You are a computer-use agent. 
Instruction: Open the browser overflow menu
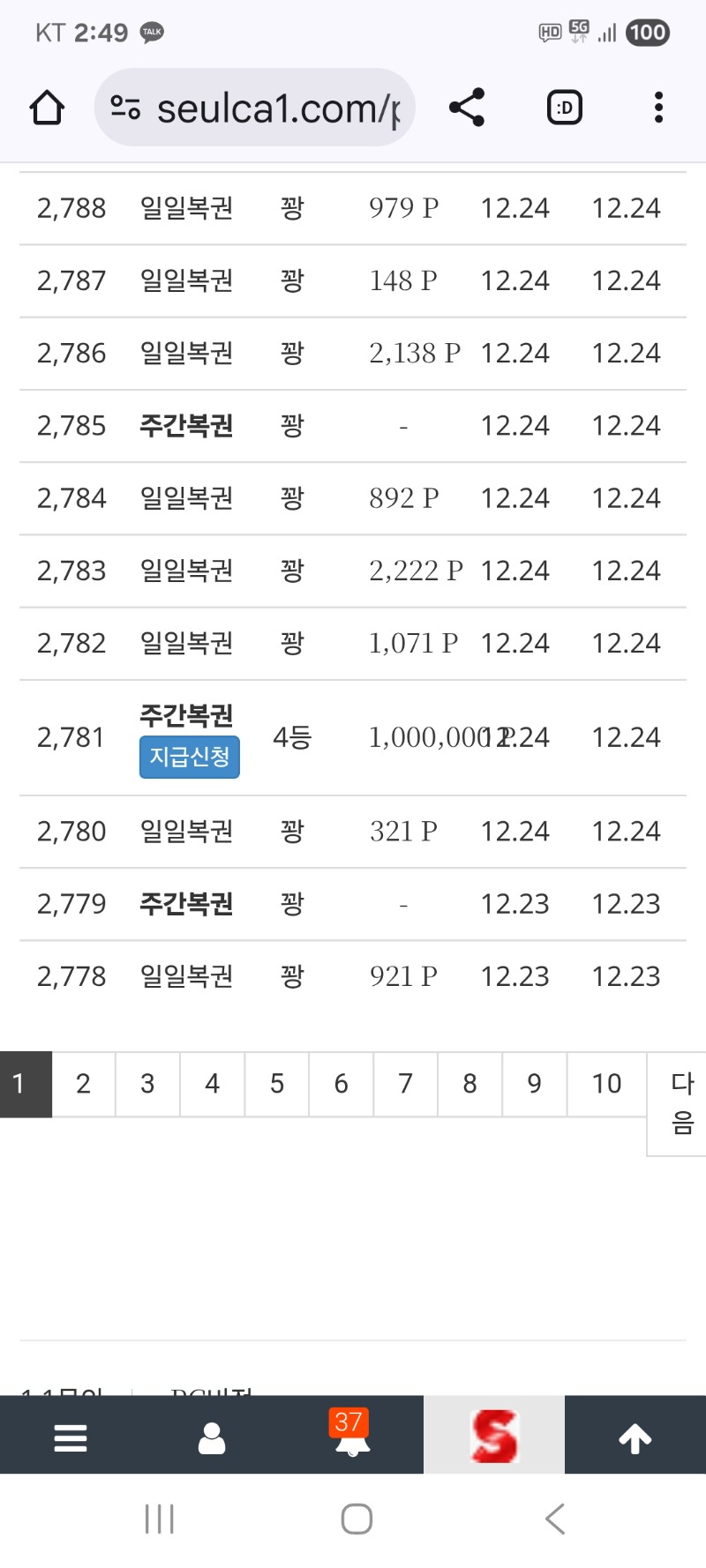(x=658, y=108)
